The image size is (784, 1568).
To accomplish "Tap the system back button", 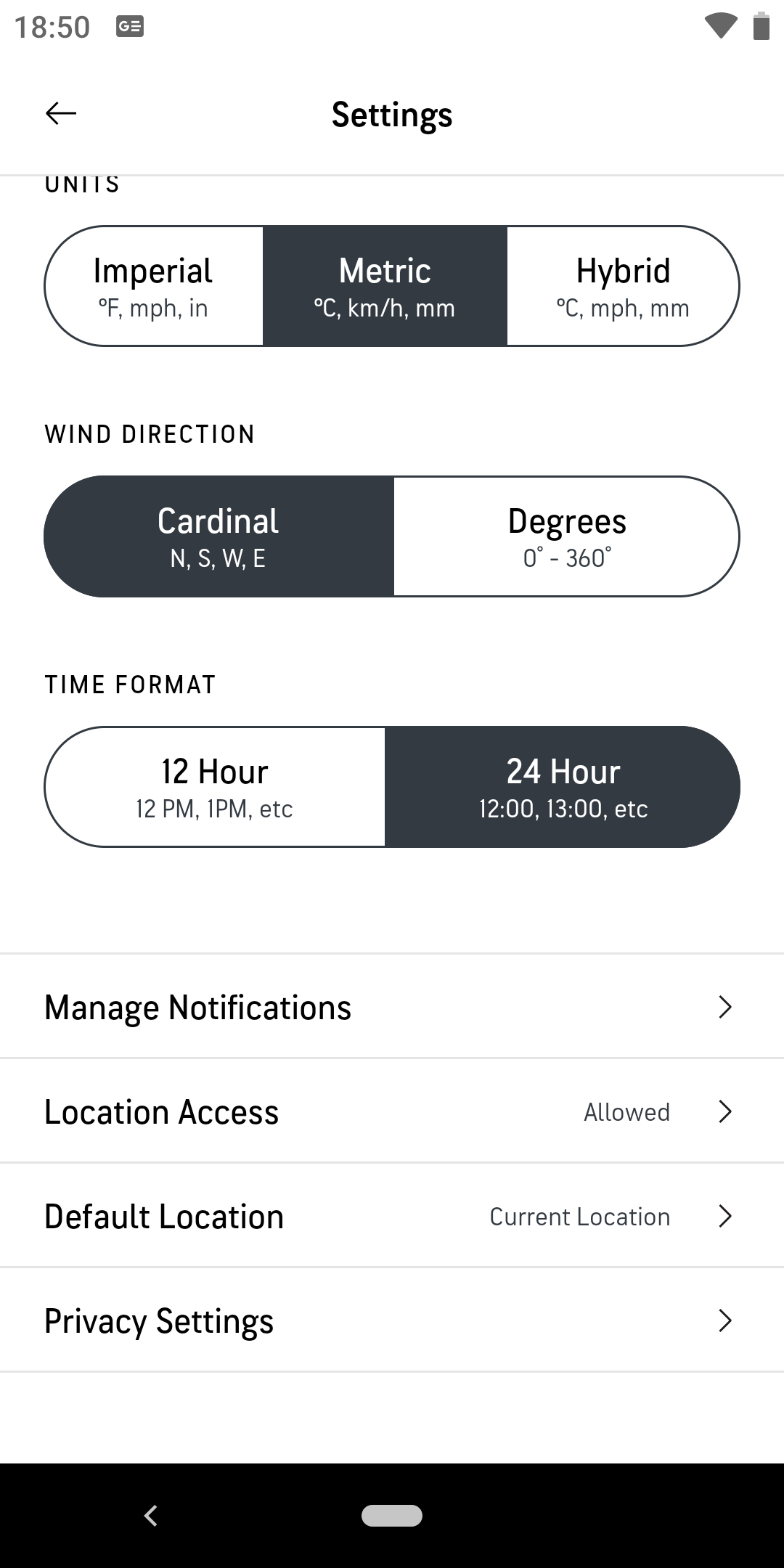I will pos(151,1515).
